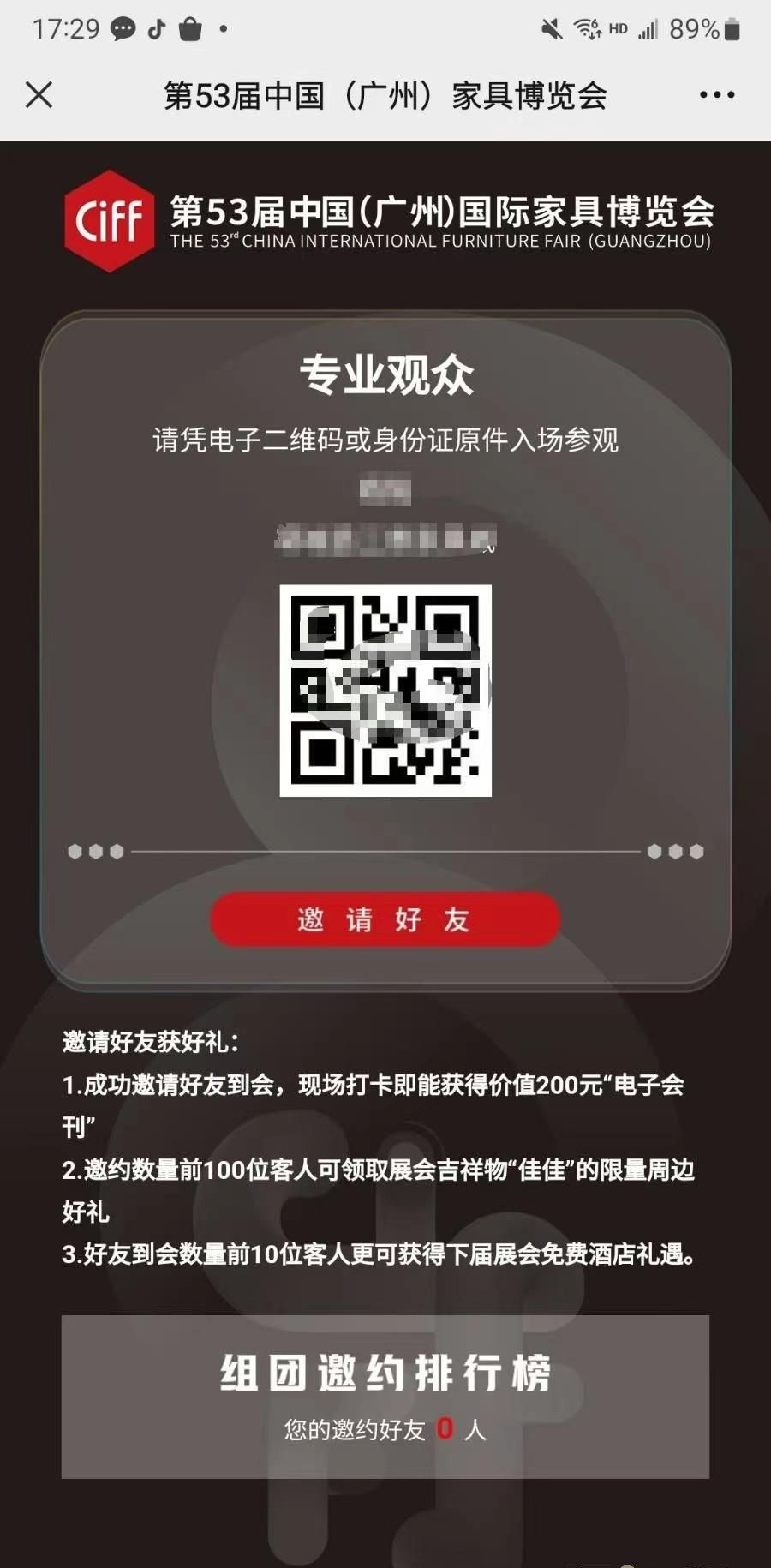
Task: Close the furniture fair webpage
Action: click(x=39, y=95)
